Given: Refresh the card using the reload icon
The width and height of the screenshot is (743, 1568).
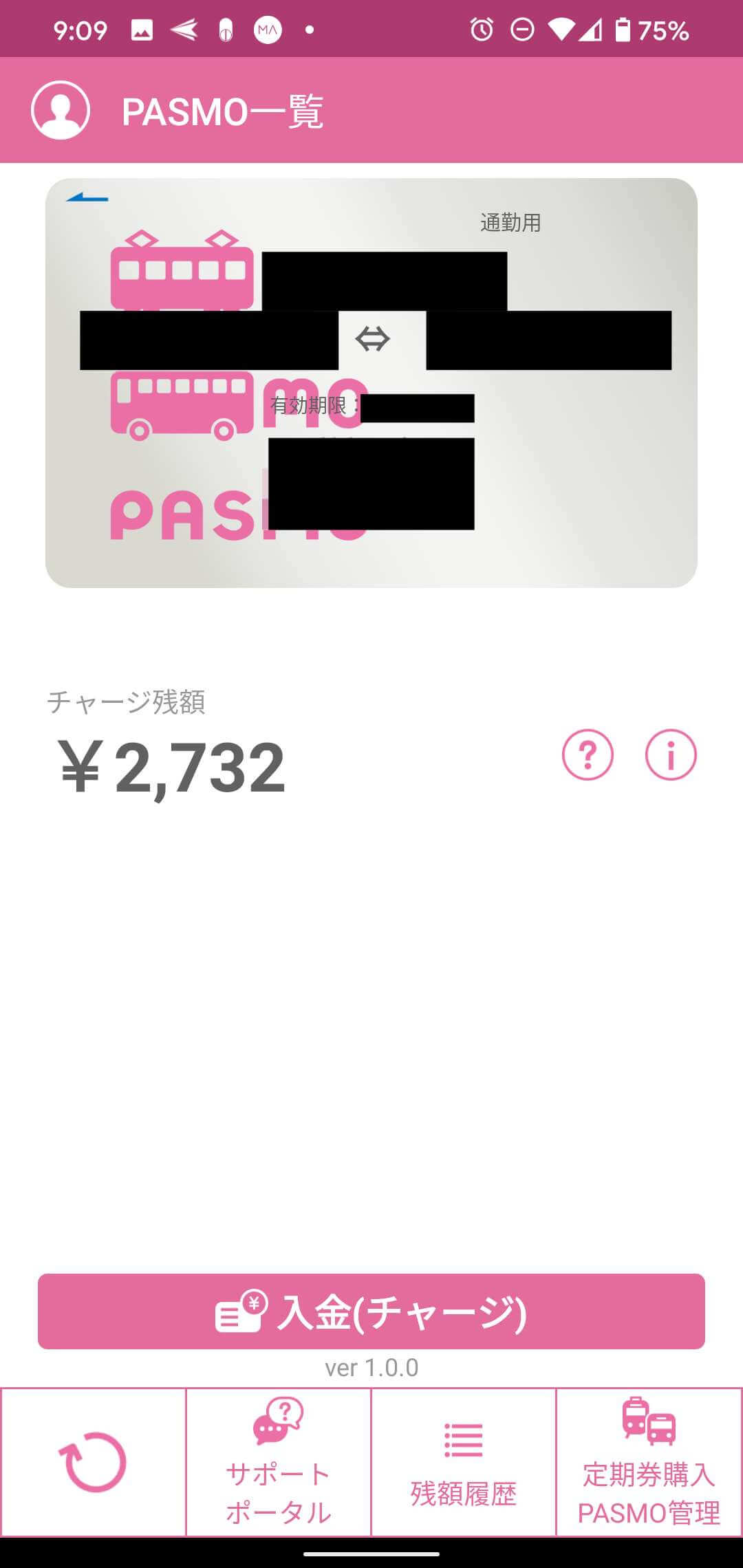Looking at the screenshot, I should (93, 1461).
